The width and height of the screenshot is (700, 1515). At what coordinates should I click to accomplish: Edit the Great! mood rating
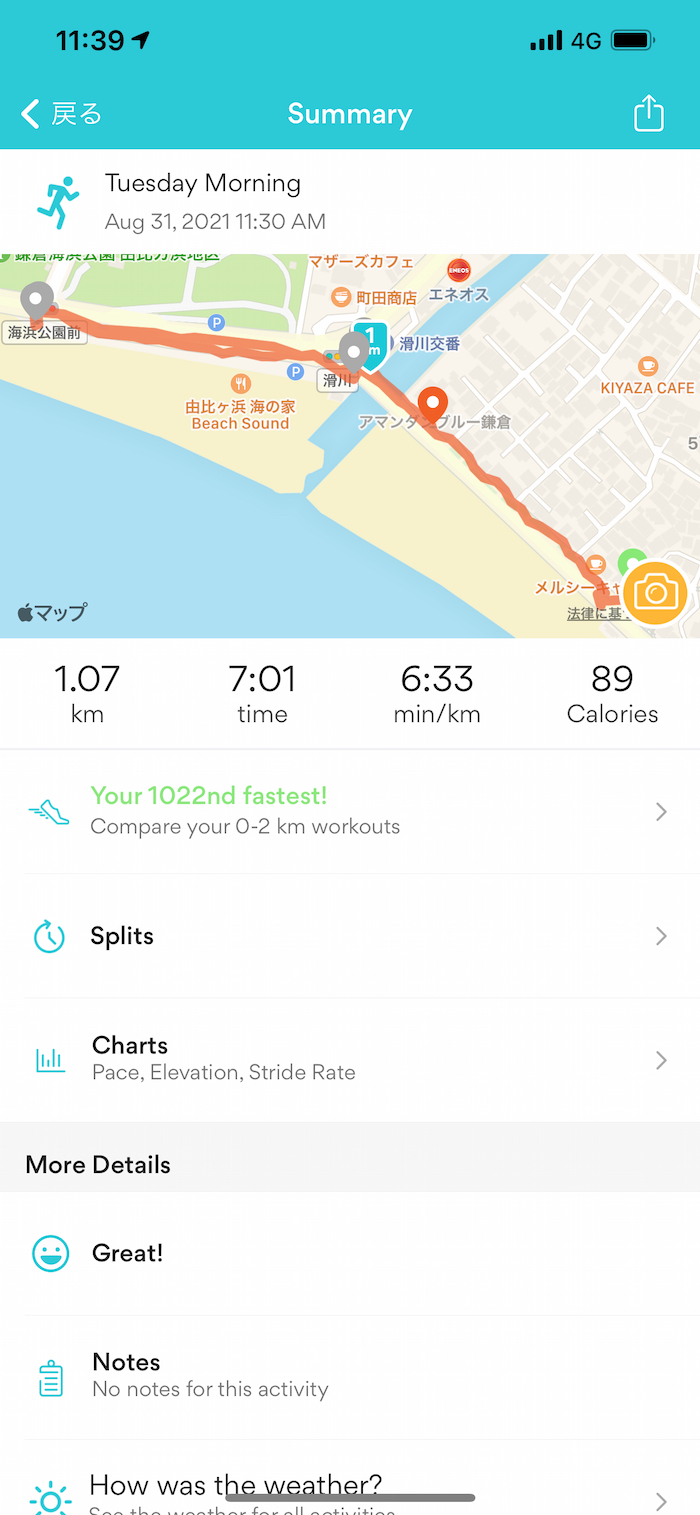[349, 1253]
